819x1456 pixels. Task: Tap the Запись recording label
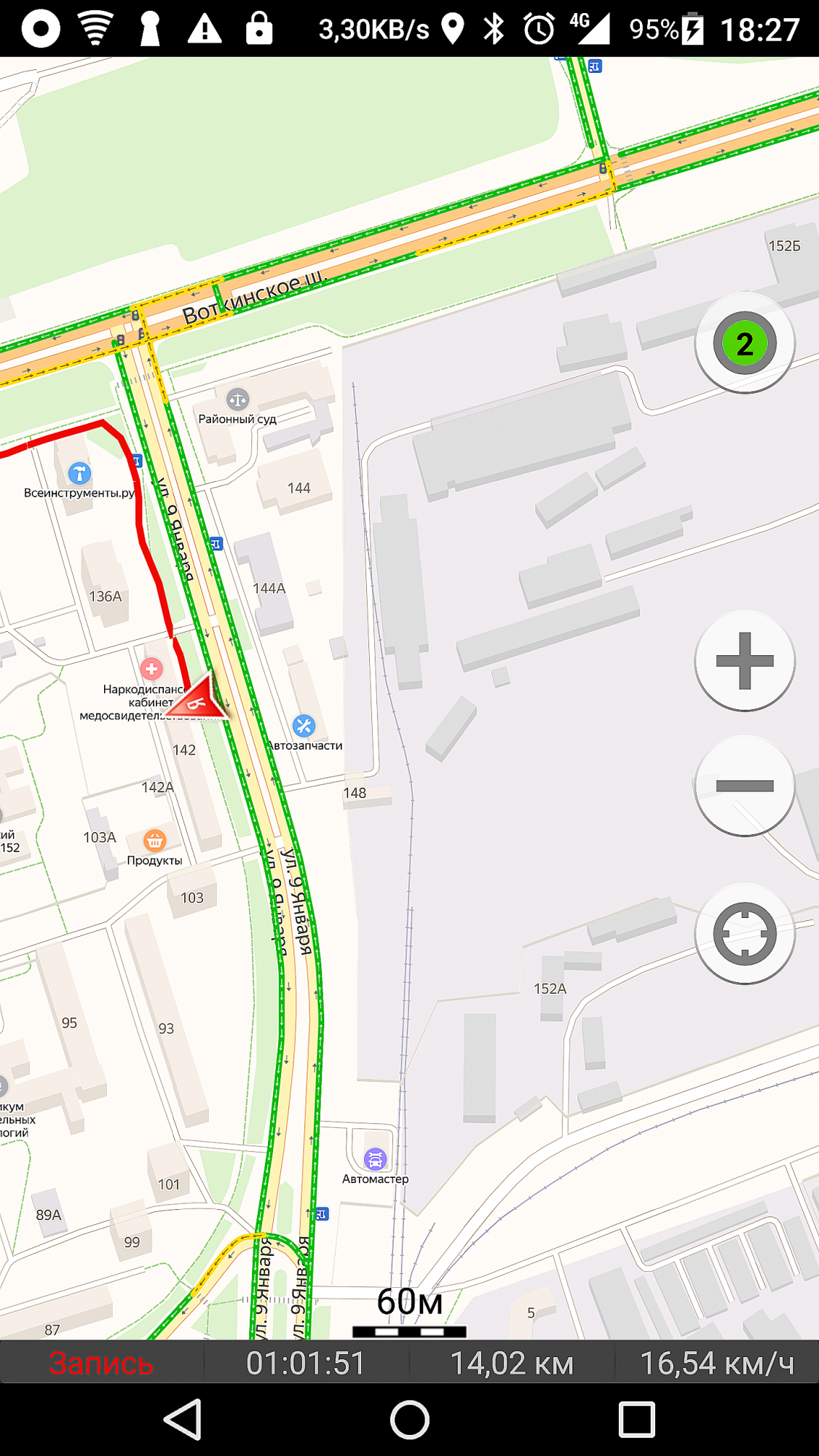point(101,1364)
